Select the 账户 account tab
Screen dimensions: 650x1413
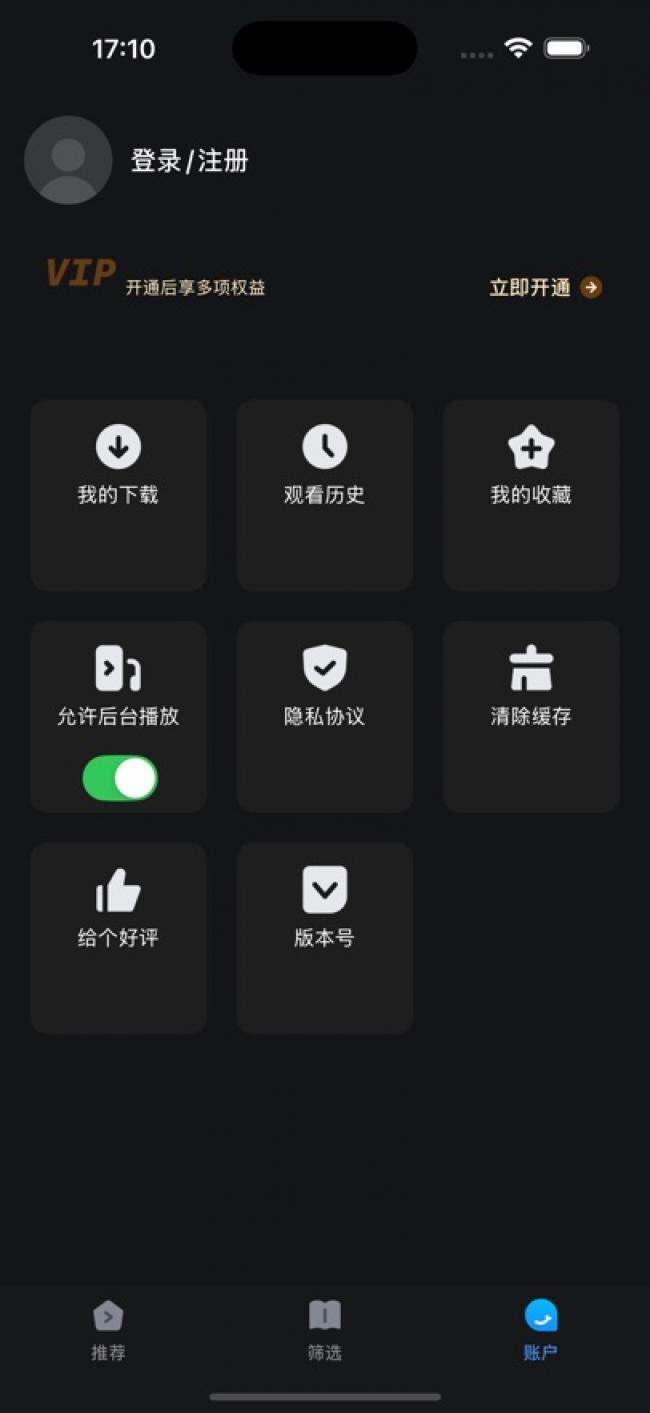pos(540,1331)
